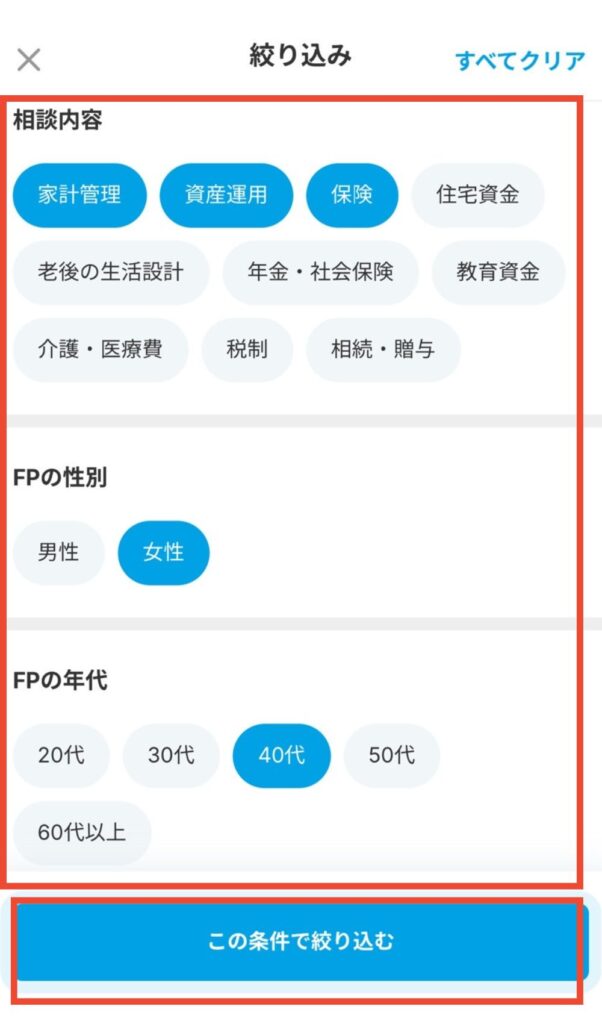Select the 60代以上 age chip

click(x=82, y=832)
